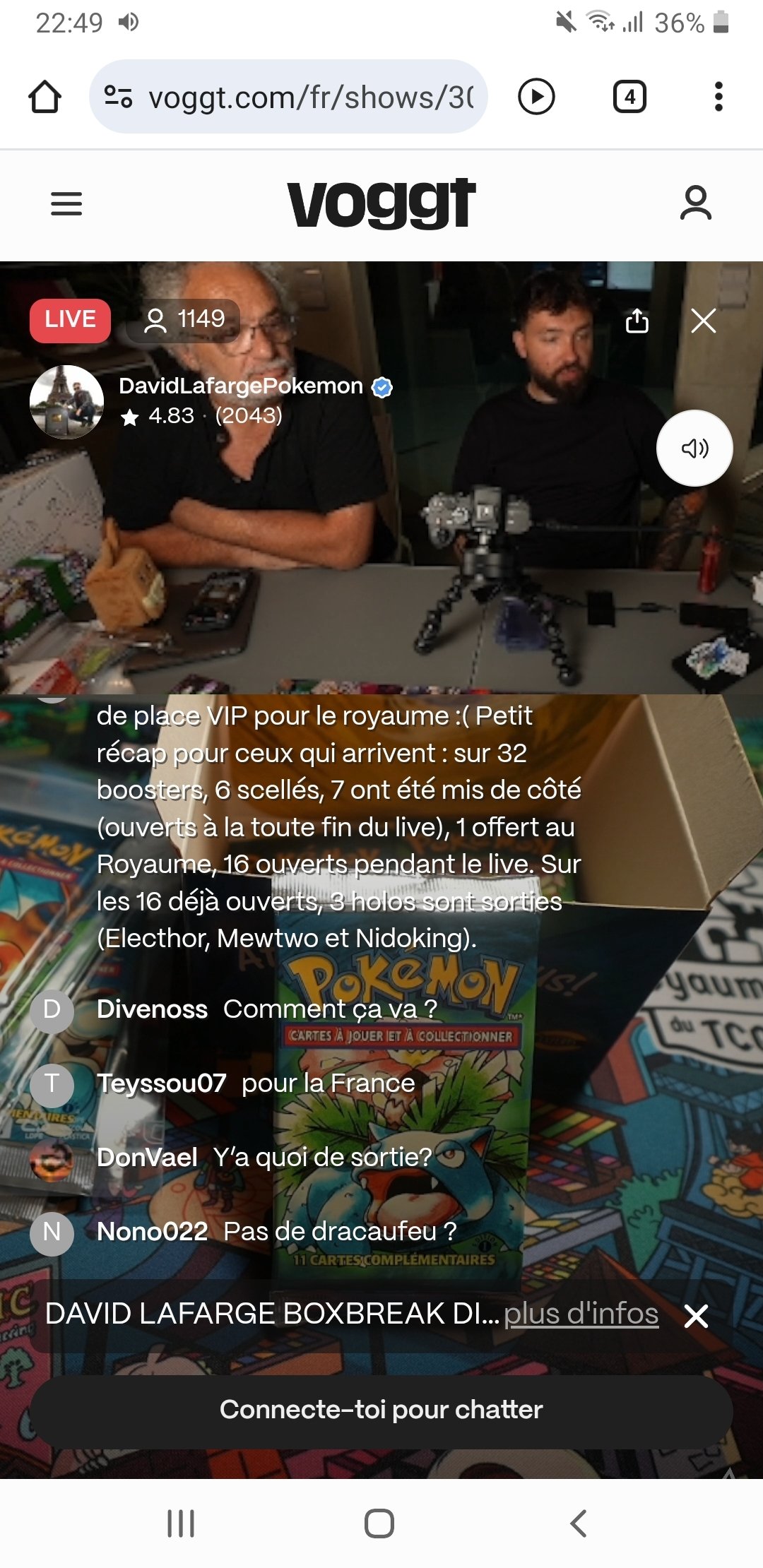Viewport: 763px width, 1568px height.
Task: Share this live show
Action: click(x=637, y=321)
